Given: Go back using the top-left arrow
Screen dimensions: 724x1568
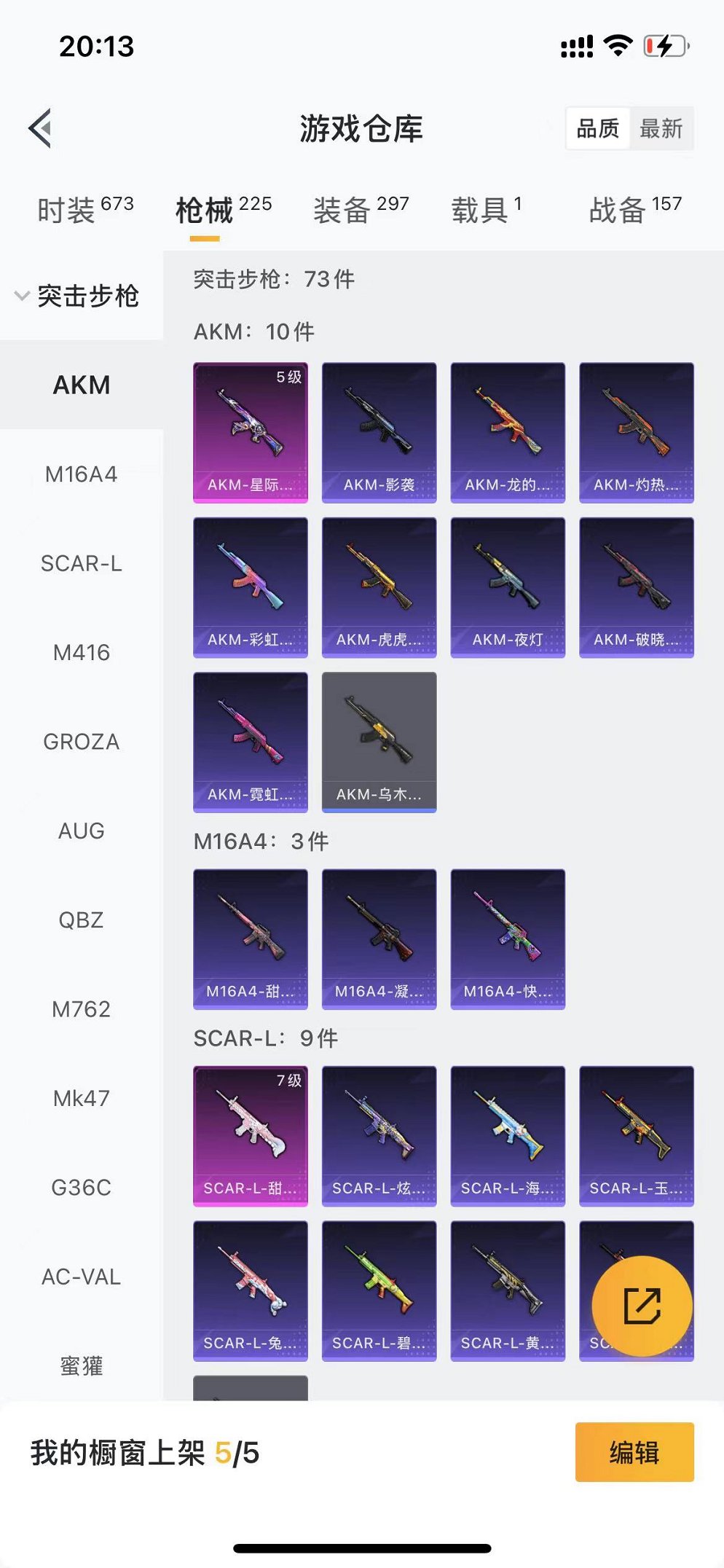Looking at the screenshot, I should coord(42,128).
